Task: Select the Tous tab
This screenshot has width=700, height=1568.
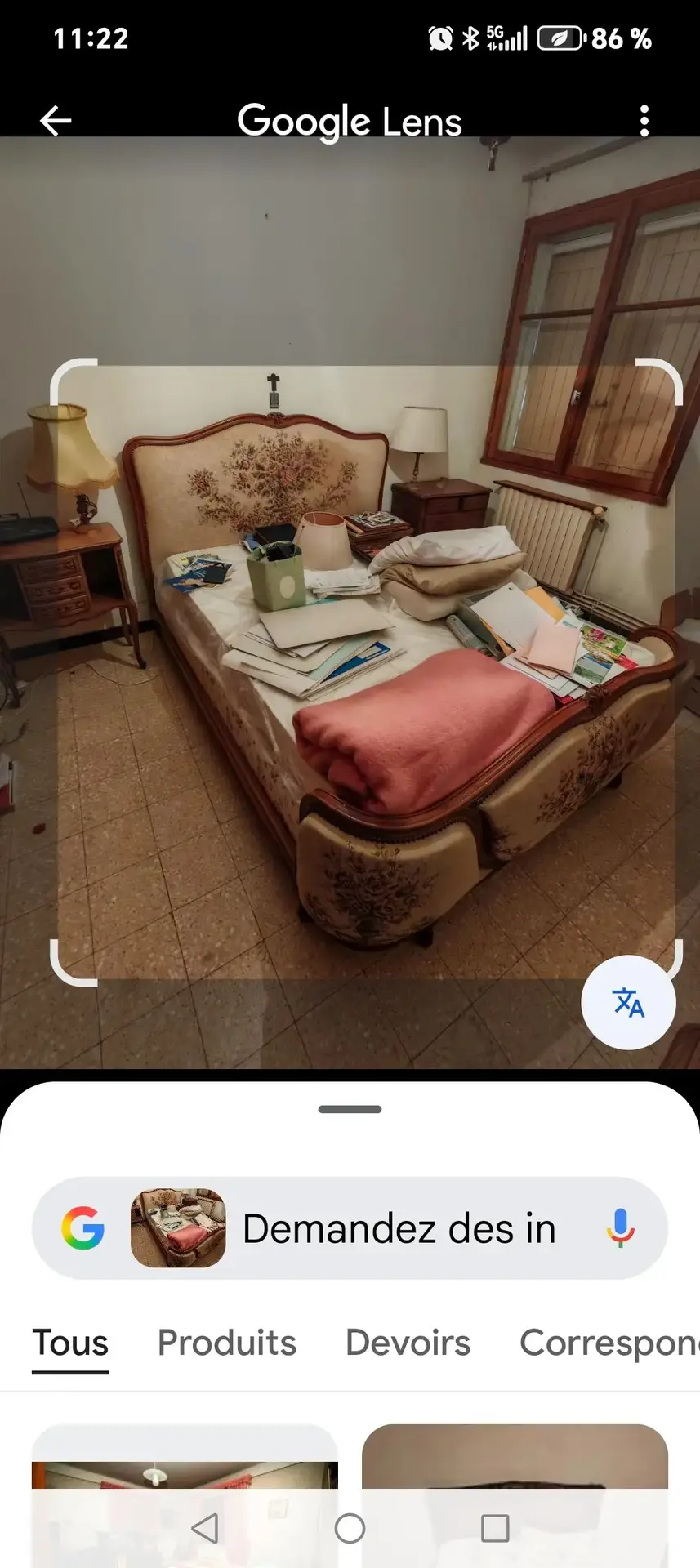Action: pos(70,1343)
